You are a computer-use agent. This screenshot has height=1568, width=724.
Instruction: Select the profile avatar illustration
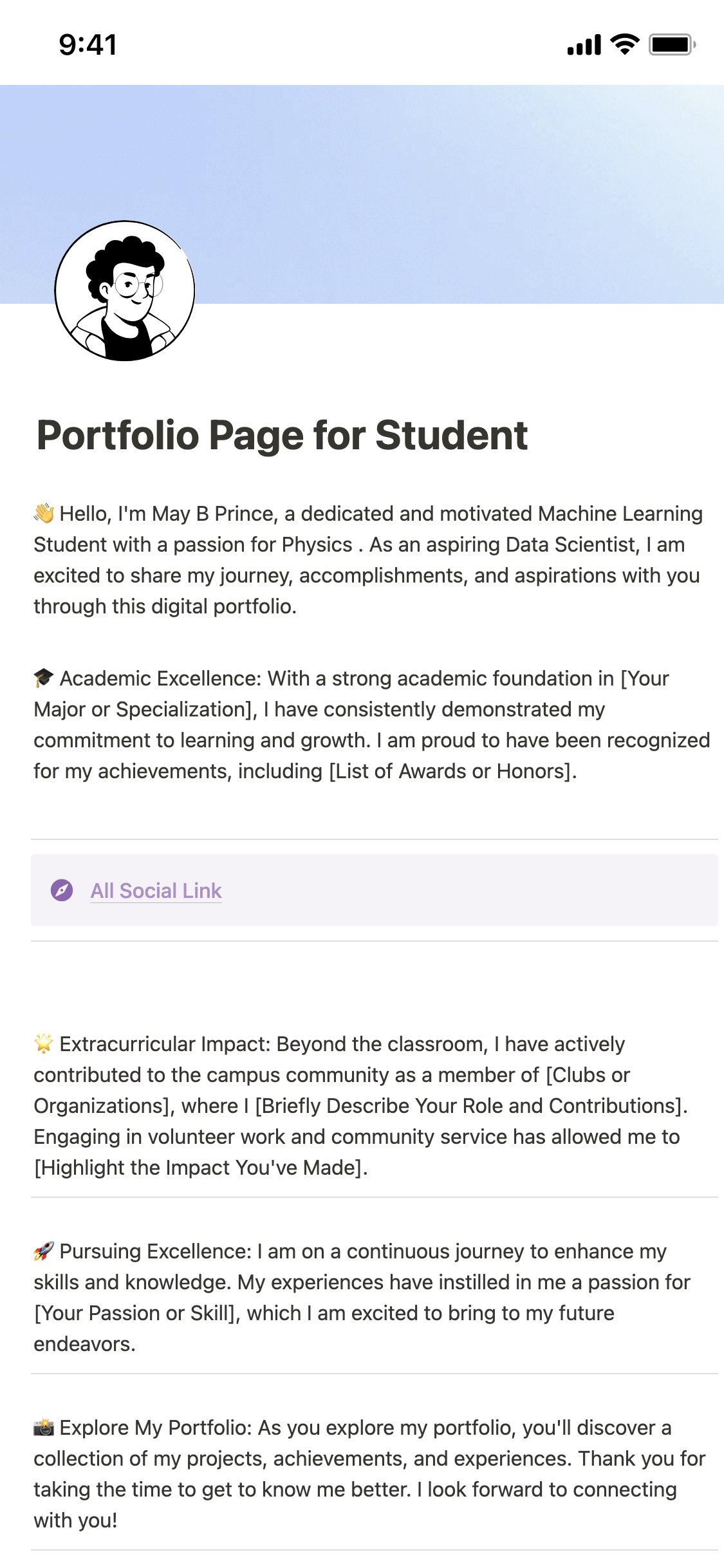pos(126,291)
